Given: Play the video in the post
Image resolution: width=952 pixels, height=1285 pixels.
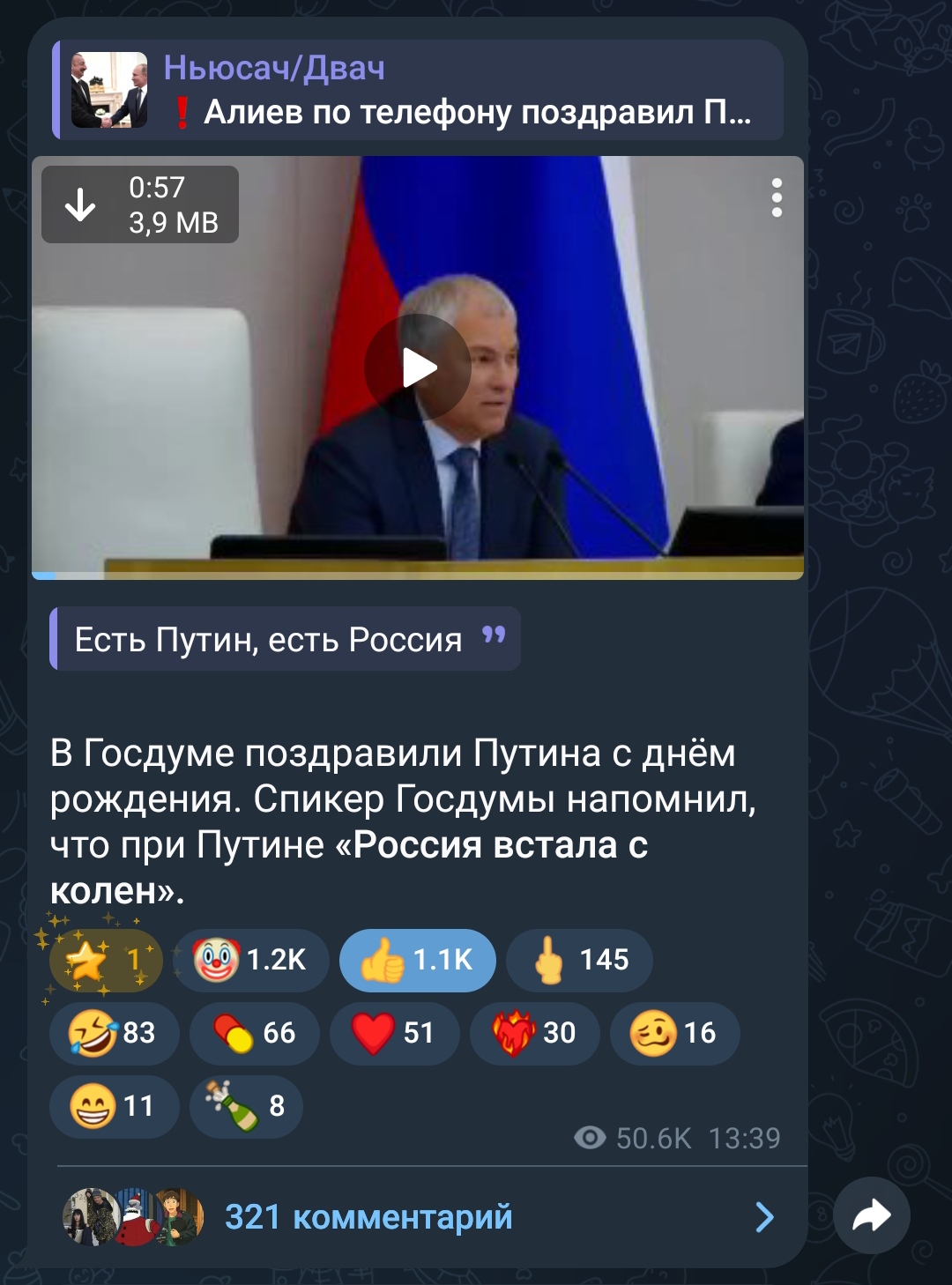Looking at the screenshot, I should click(417, 367).
